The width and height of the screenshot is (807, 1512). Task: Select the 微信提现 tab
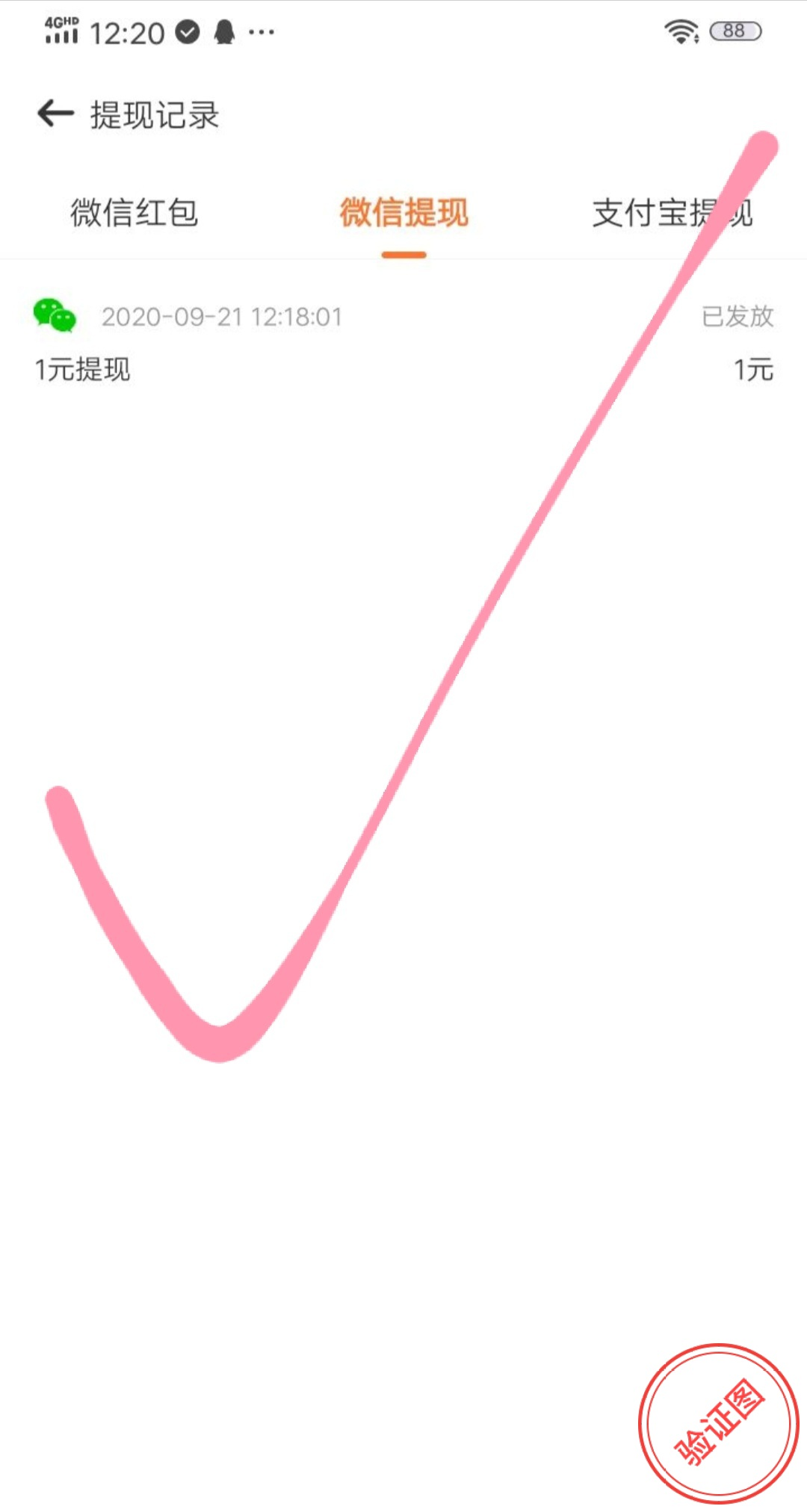point(403,213)
